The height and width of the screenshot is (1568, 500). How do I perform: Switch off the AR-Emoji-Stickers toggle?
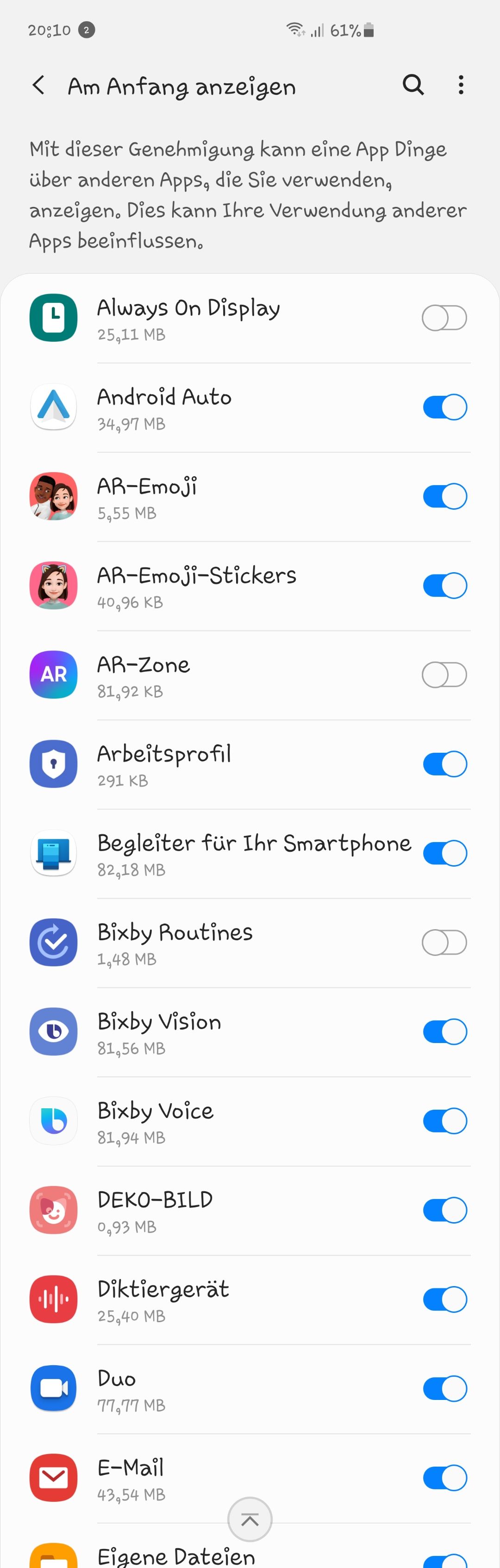pyautogui.click(x=444, y=586)
